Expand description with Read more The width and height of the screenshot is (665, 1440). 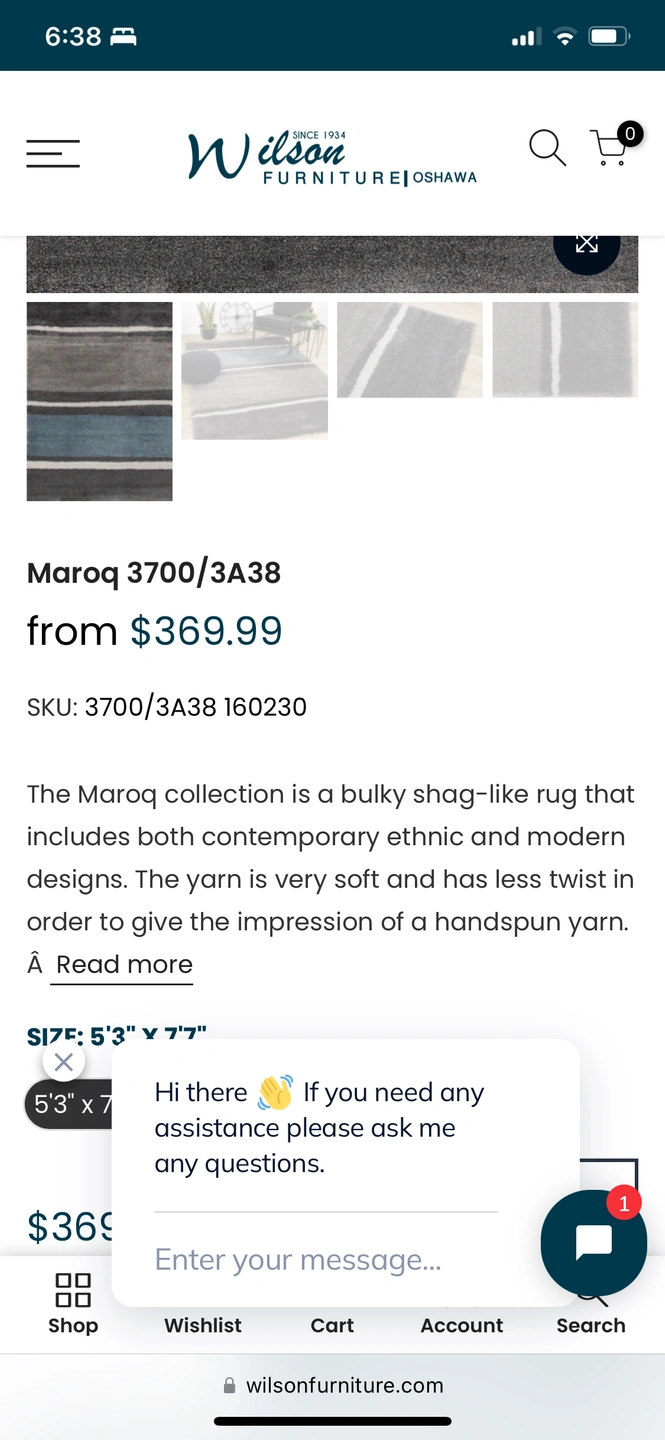tap(123, 965)
